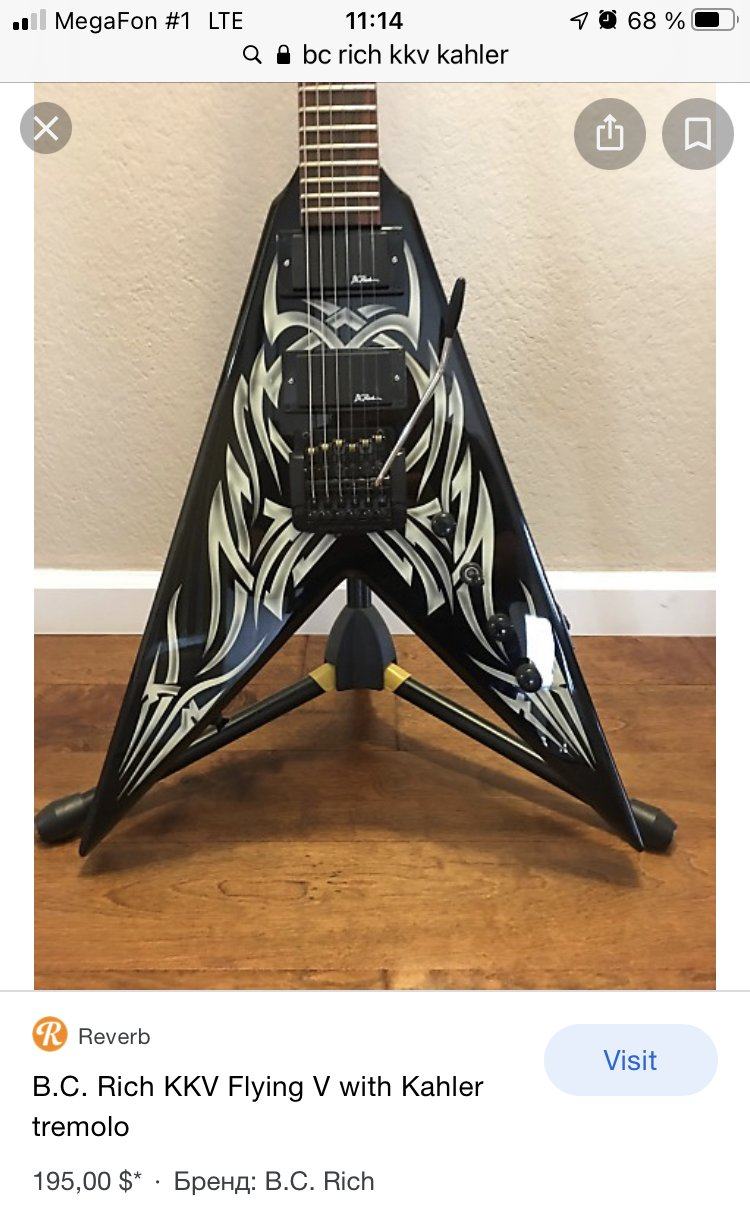Close the image preview

[46, 128]
